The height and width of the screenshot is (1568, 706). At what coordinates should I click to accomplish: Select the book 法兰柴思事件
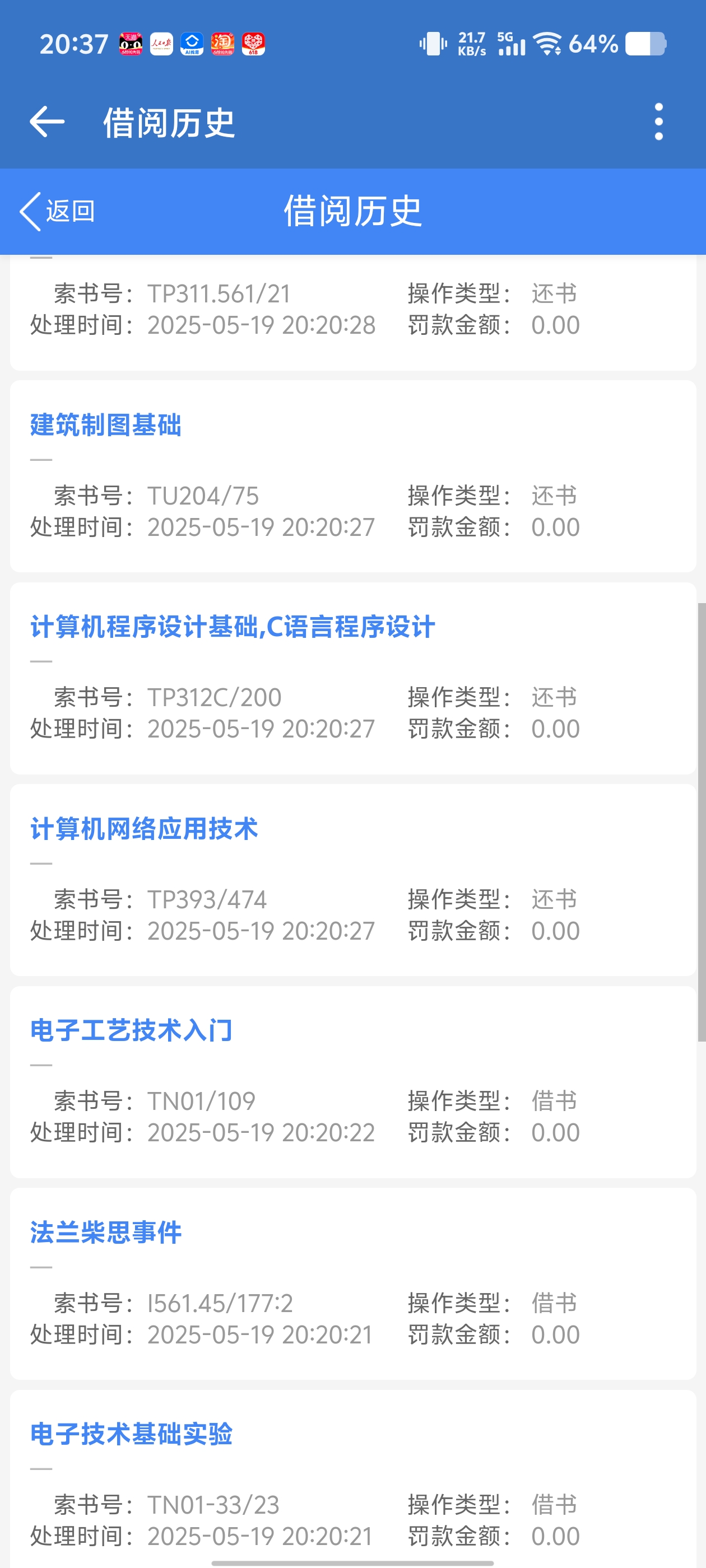click(106, 1233)
